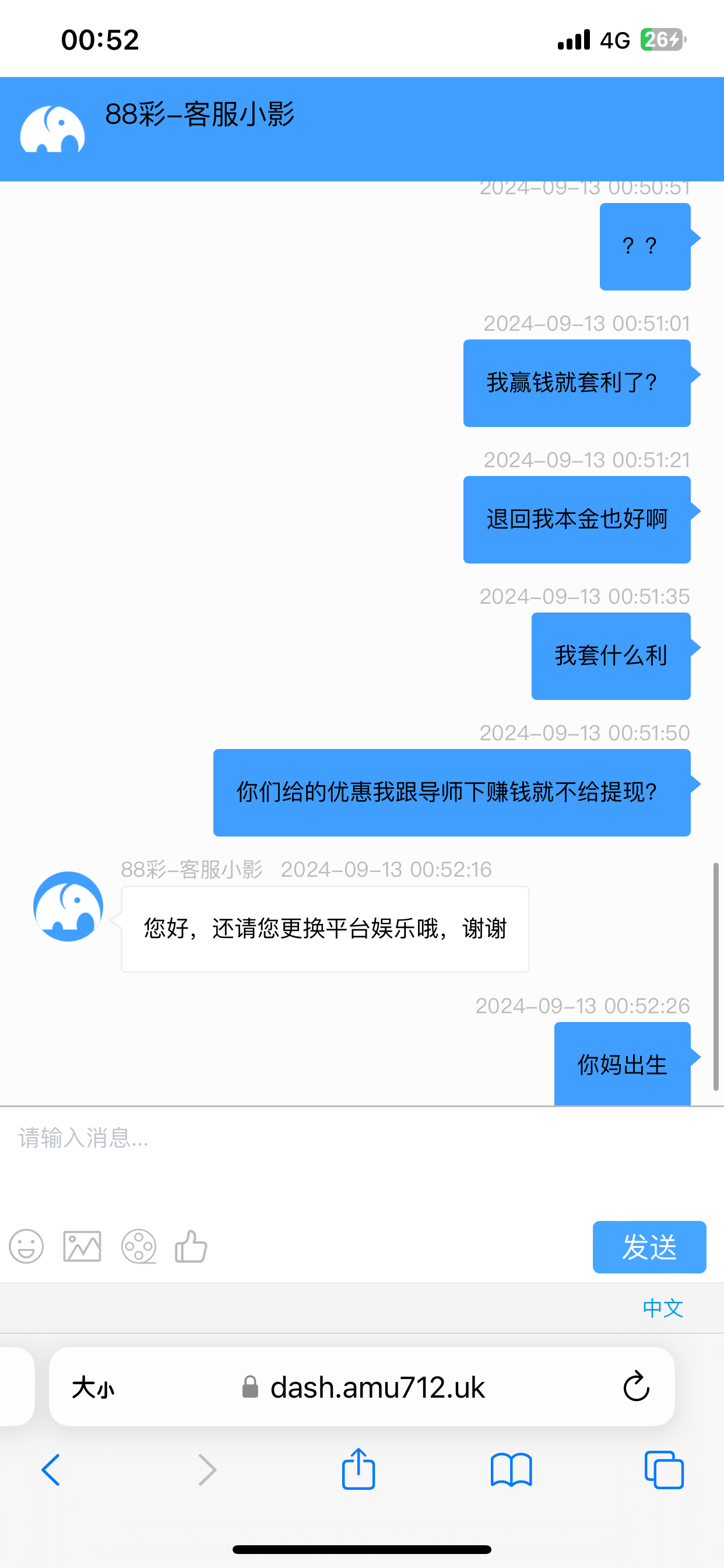Reload the page
724x1568 pixels.
coord(636,1387)
